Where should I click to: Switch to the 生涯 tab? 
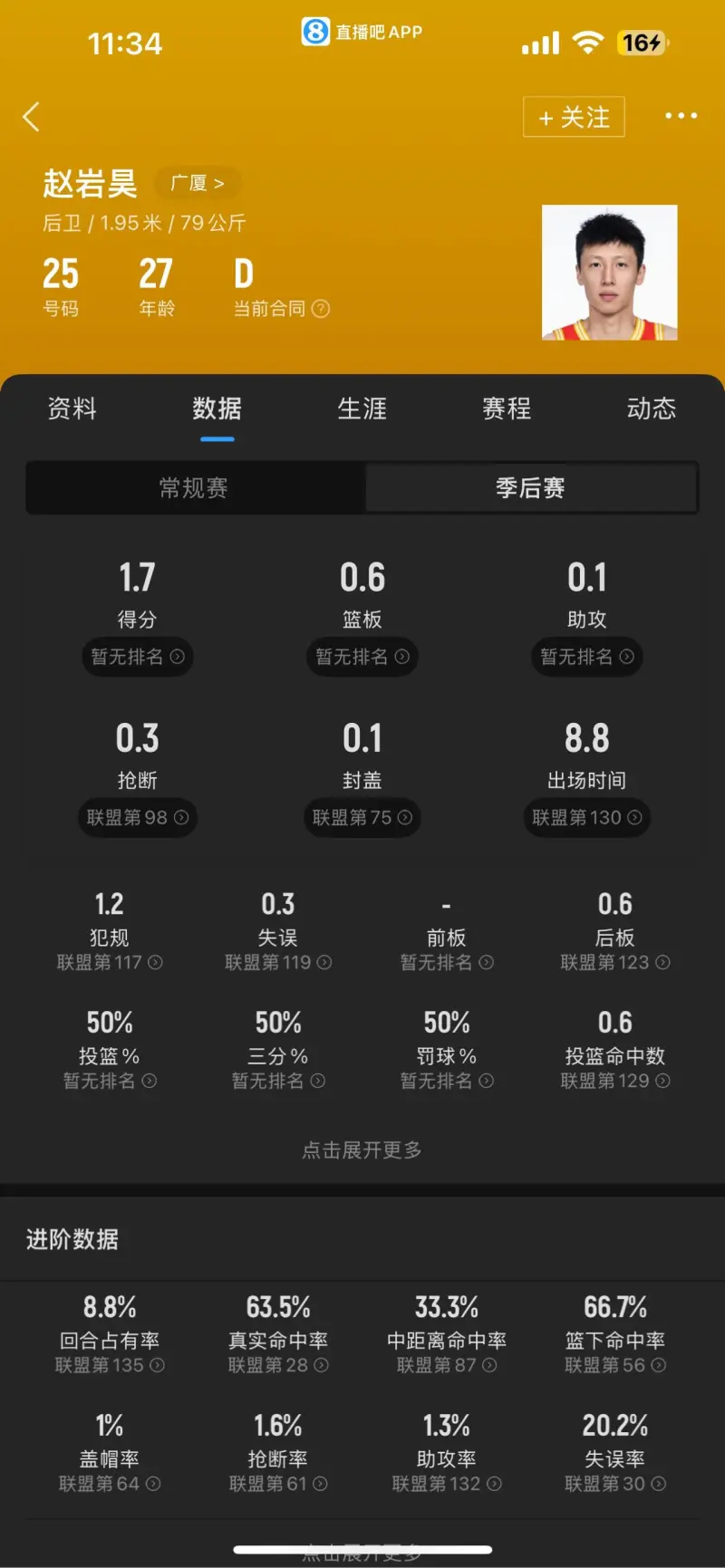pyautogui.click(x=362, y=409)
